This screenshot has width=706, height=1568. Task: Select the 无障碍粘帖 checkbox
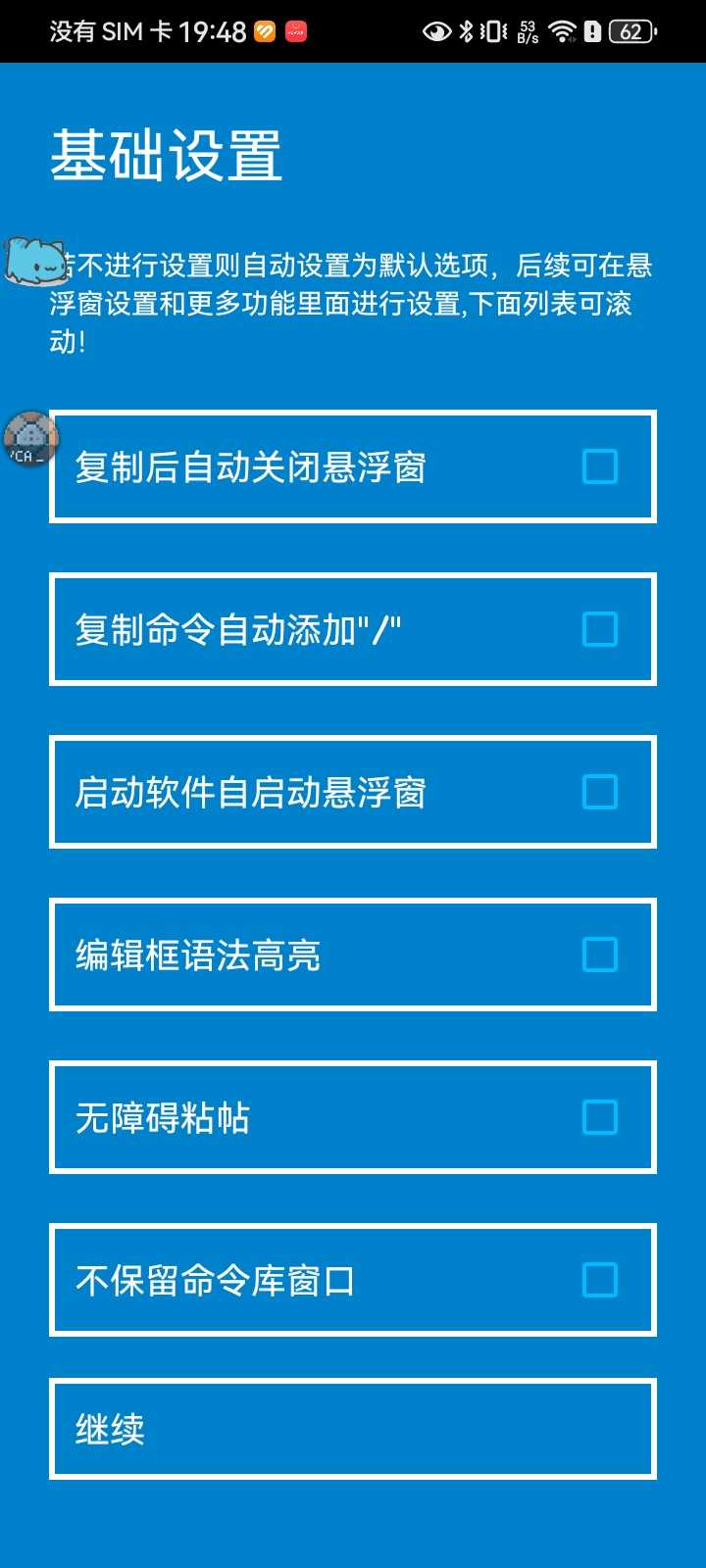pos(599,1117)
